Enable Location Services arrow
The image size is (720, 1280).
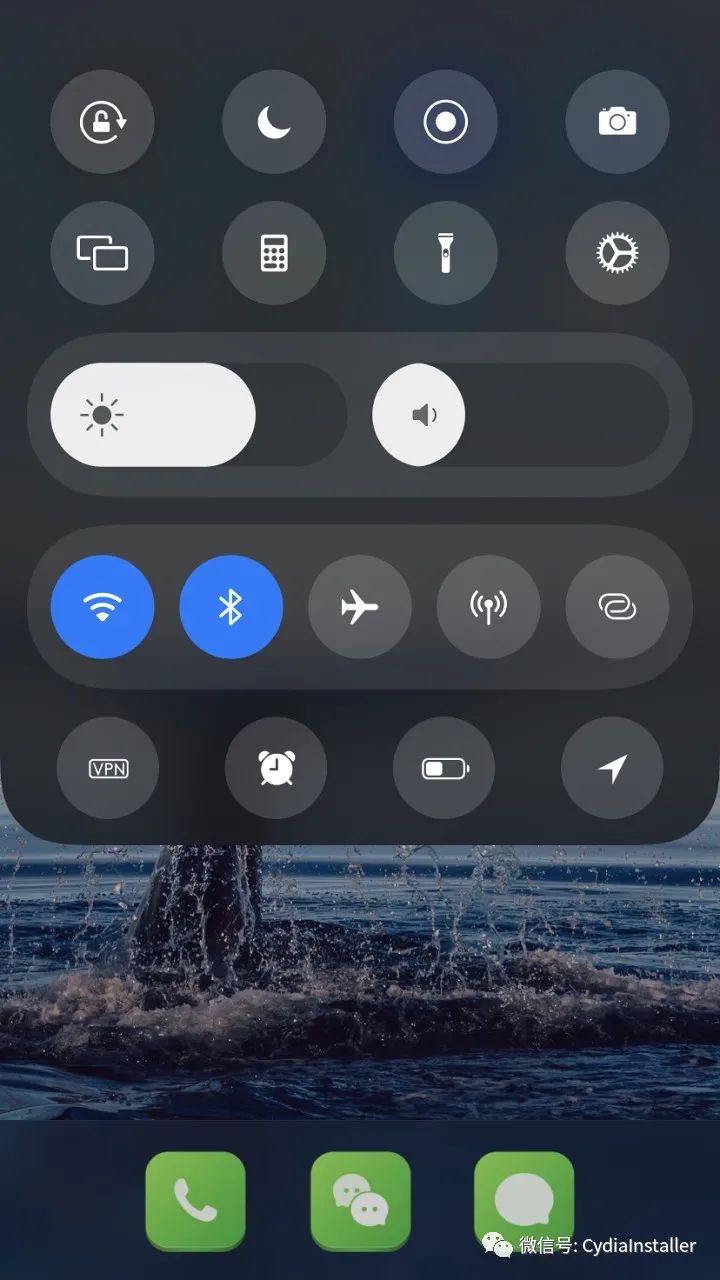coord(613,766)
